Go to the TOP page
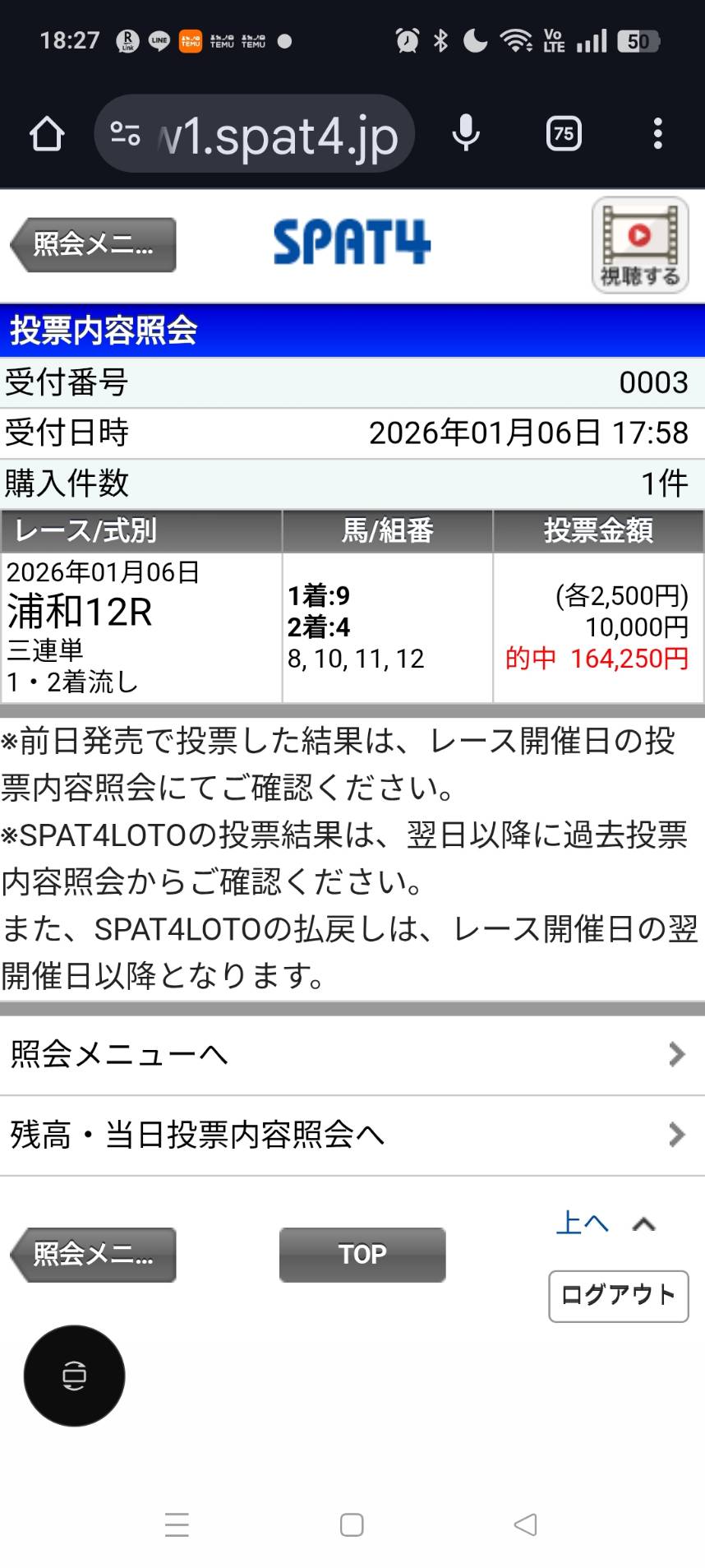 [x=362, y=1254]
